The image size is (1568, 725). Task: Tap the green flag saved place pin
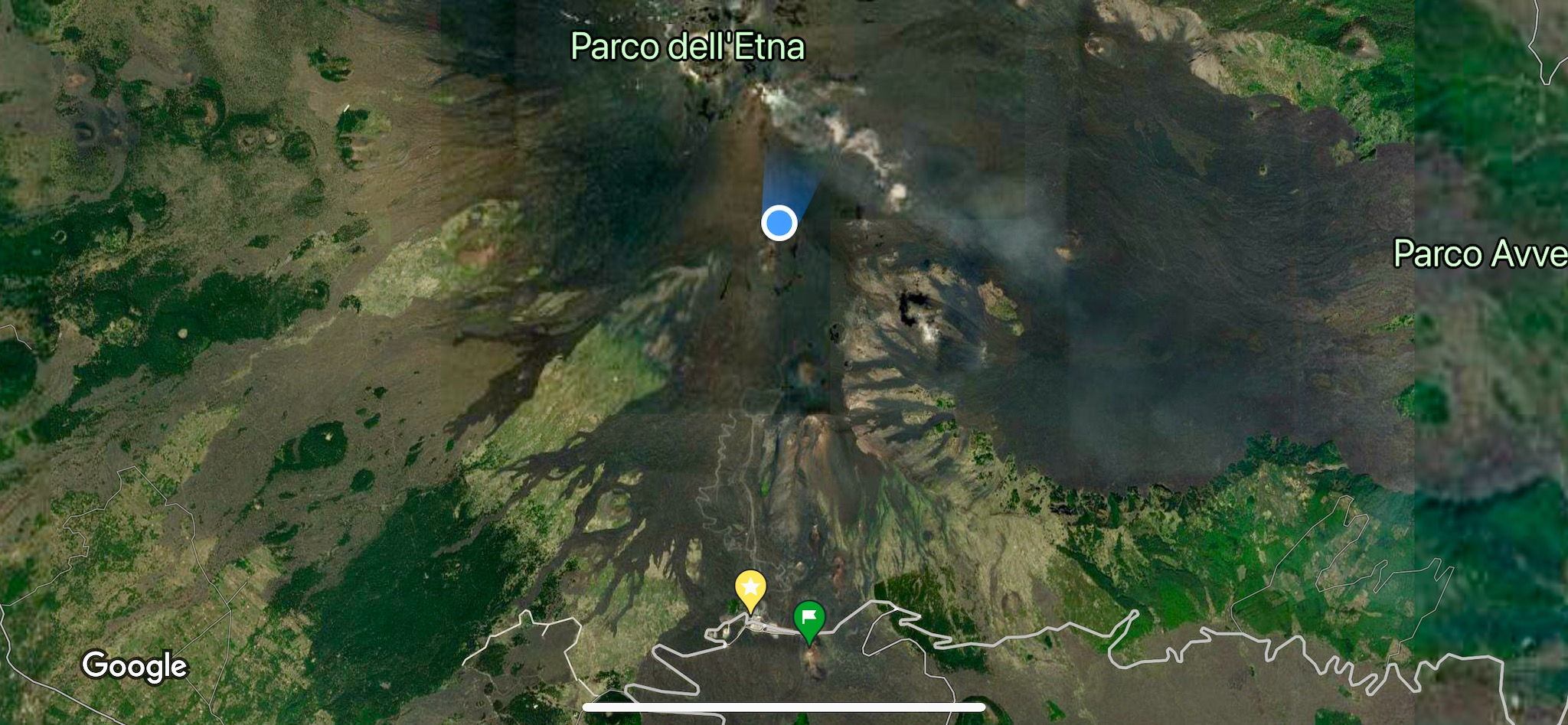(809, 619)
